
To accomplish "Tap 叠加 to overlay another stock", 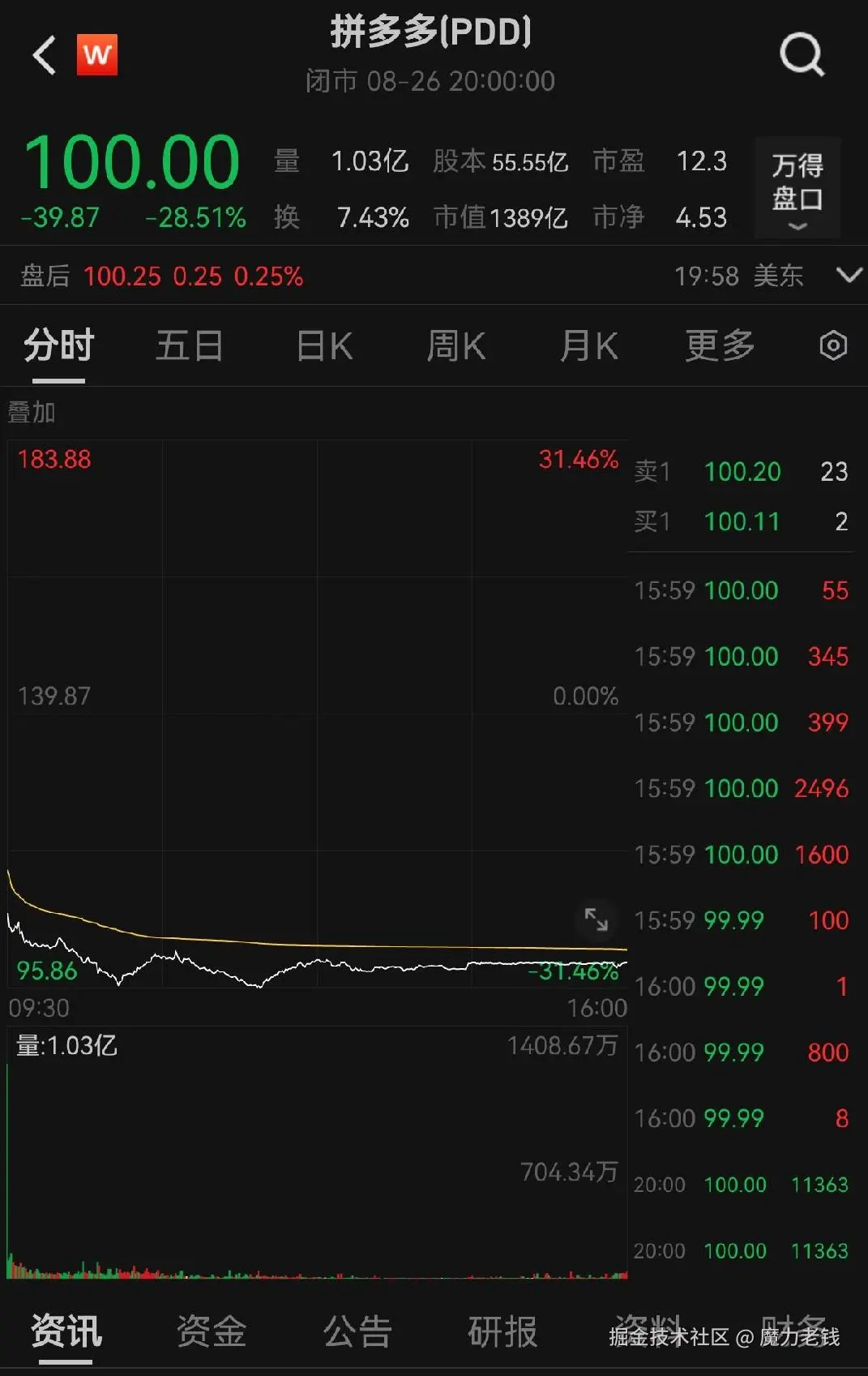I will click(x=32, y=412).
